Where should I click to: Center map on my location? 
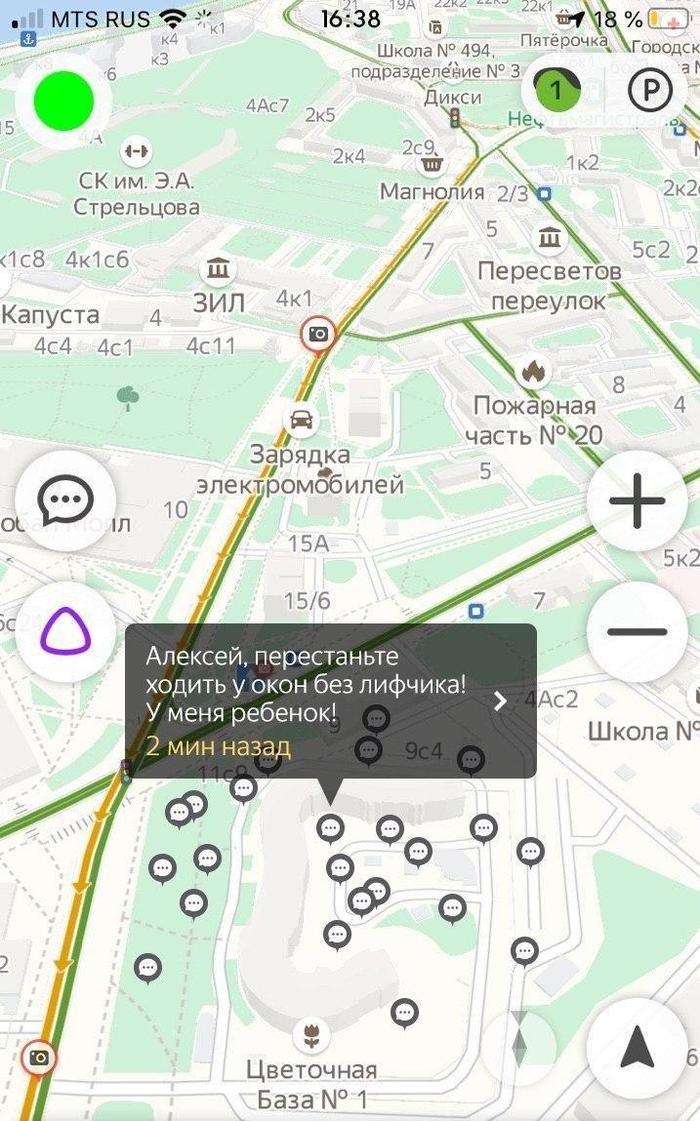pyautogui.click(x=637, y=1048)
